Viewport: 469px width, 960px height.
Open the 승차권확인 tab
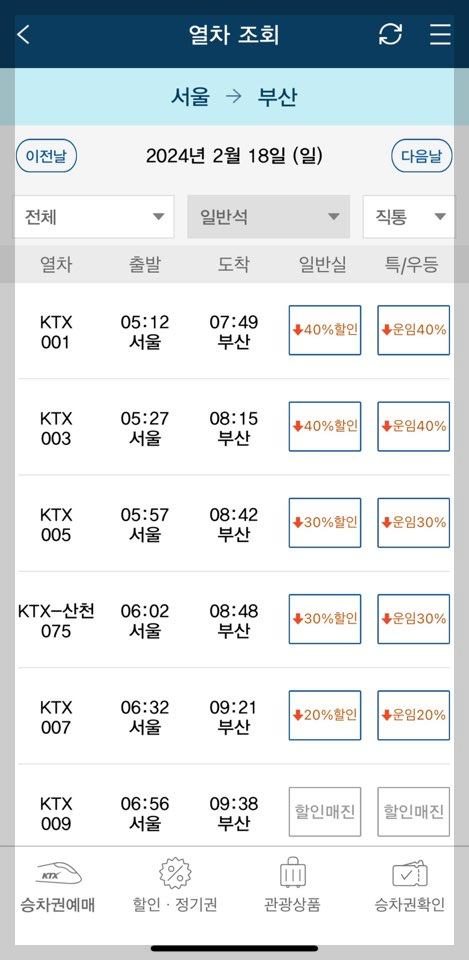coord(410,886)
